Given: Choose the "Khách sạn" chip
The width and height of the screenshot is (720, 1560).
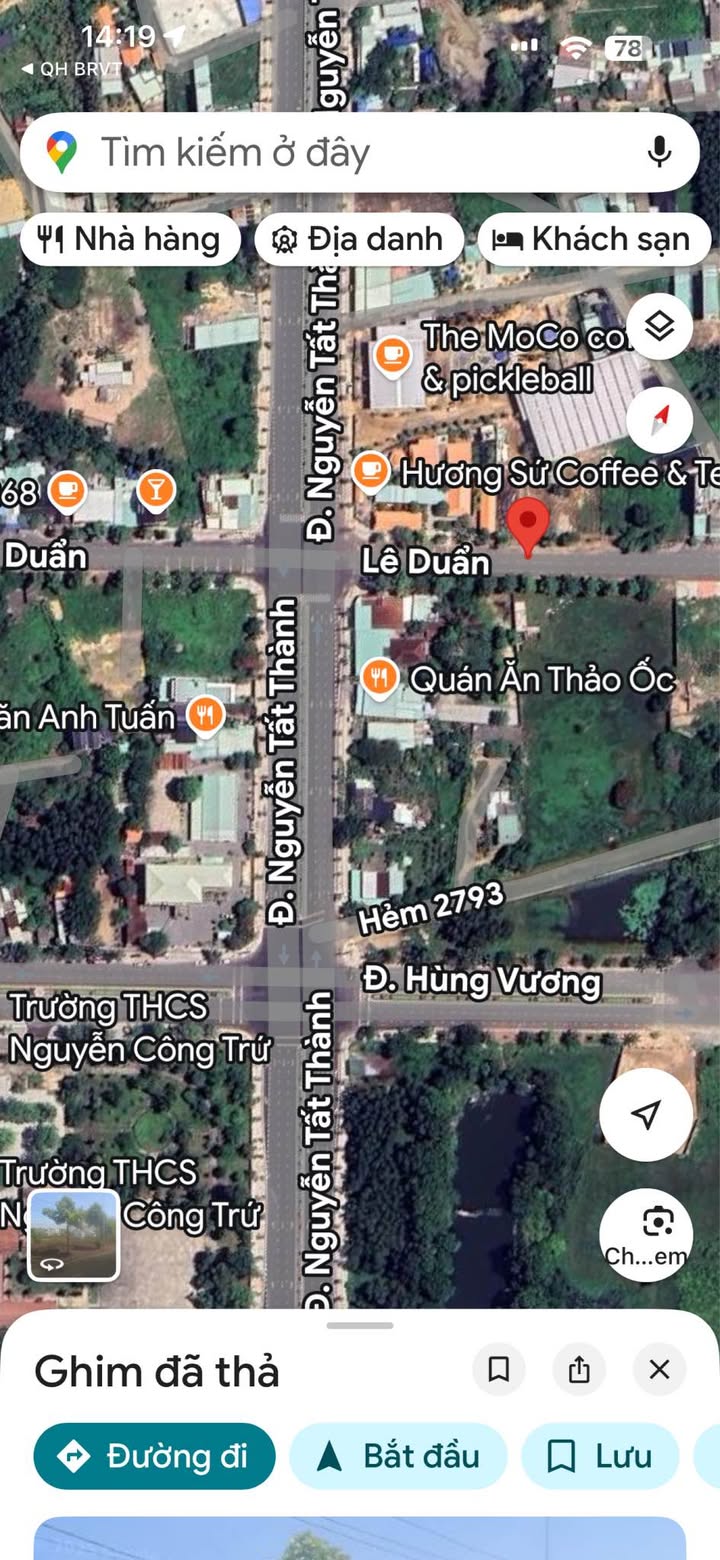Looking at the screenshot, I should tap(595, 240).
